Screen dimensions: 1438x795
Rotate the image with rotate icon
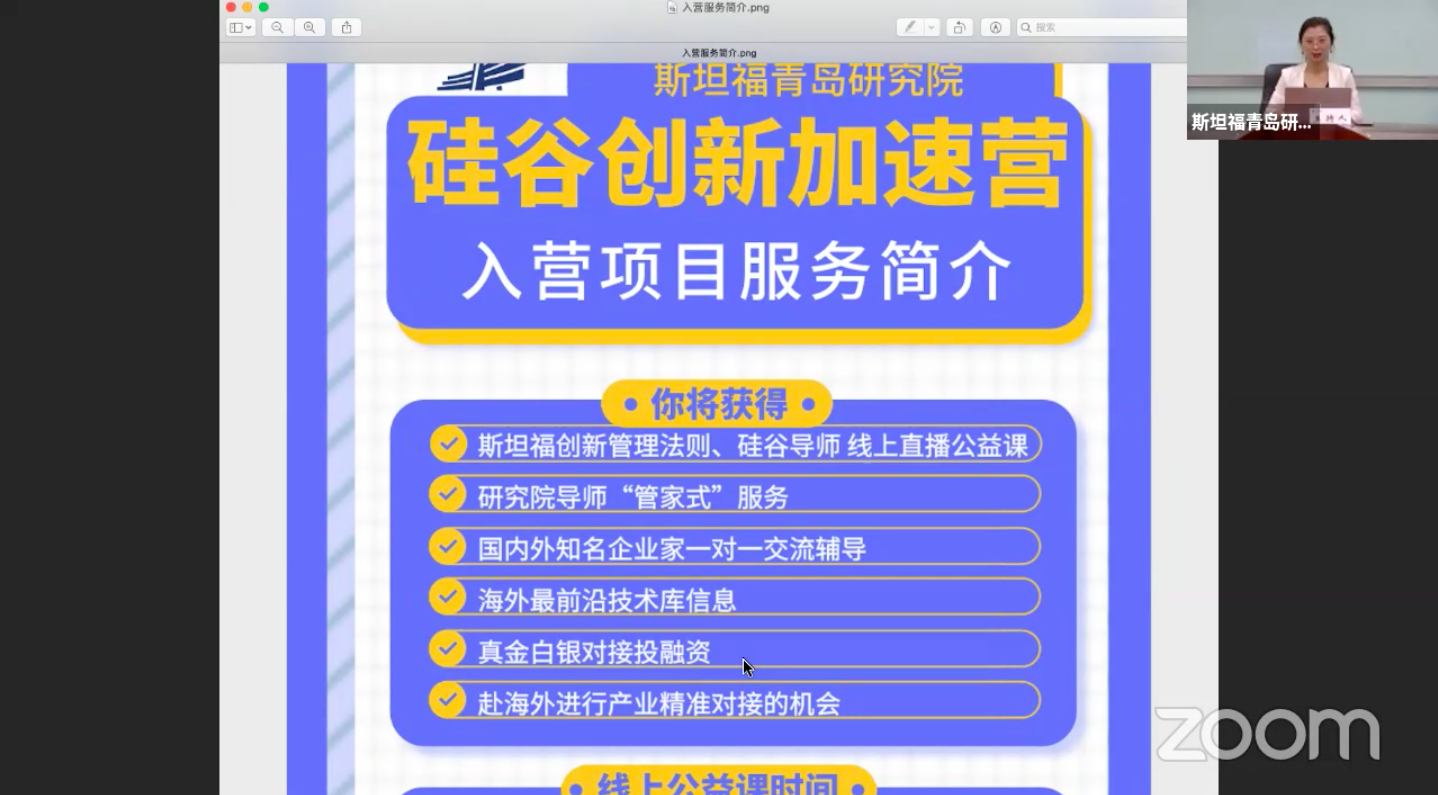tap(959, 28)
